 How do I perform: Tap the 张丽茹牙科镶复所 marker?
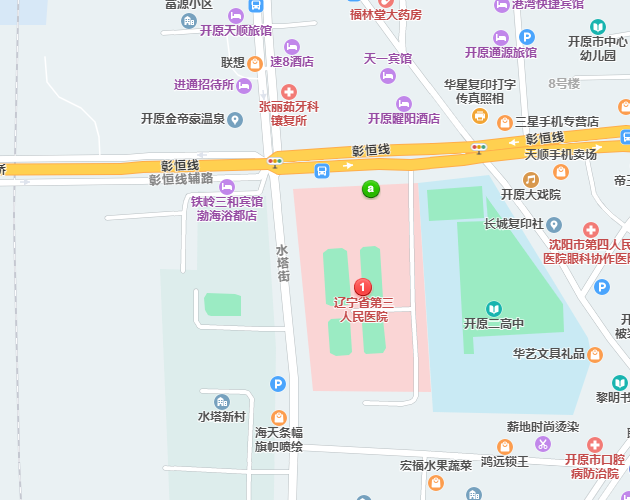point(288,91)
